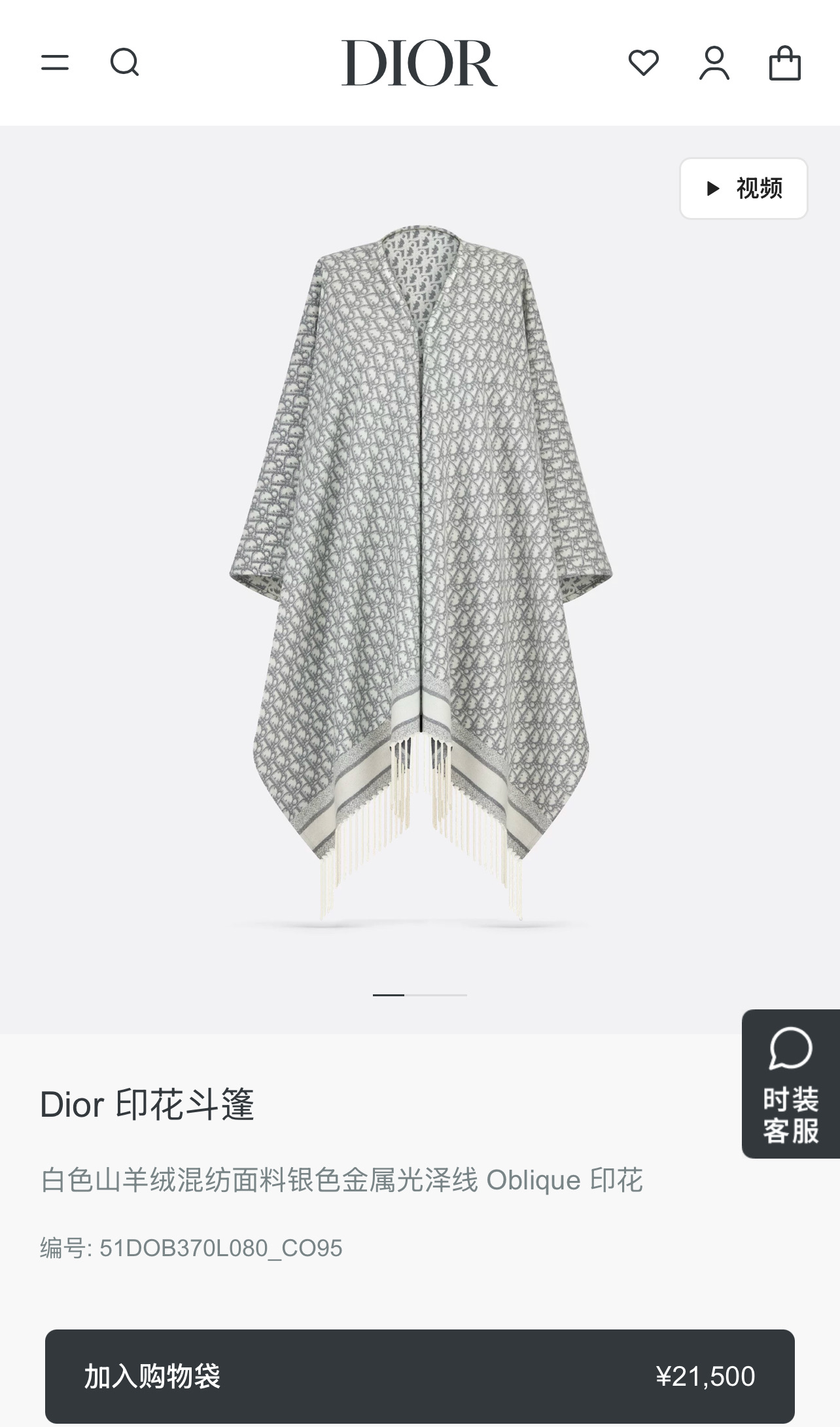Play the product 视频 video
This screenshot has width=840, height=1427.
(744, 189)
